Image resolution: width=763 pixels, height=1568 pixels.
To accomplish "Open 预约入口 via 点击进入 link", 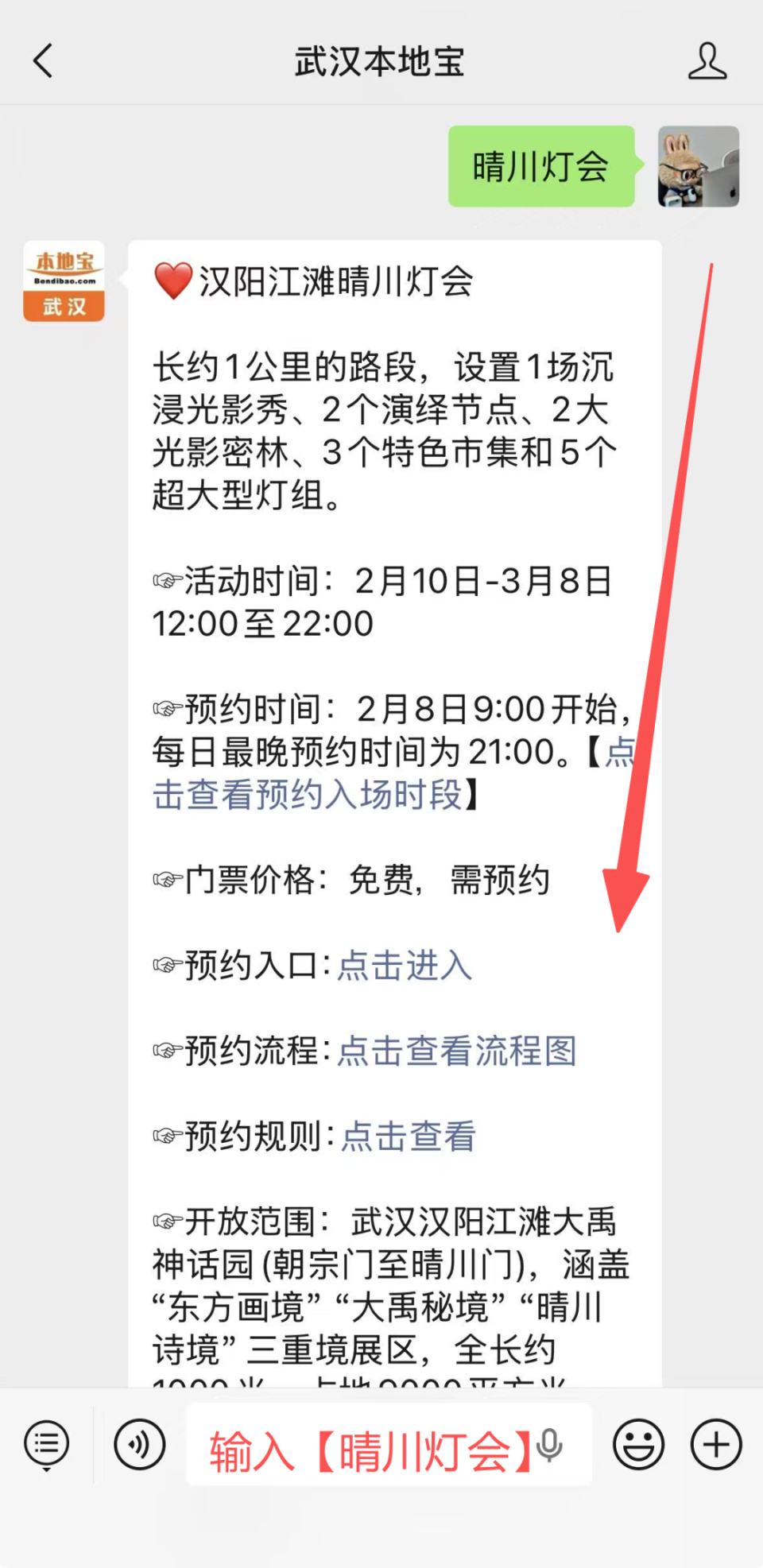I will click(404, 966).
